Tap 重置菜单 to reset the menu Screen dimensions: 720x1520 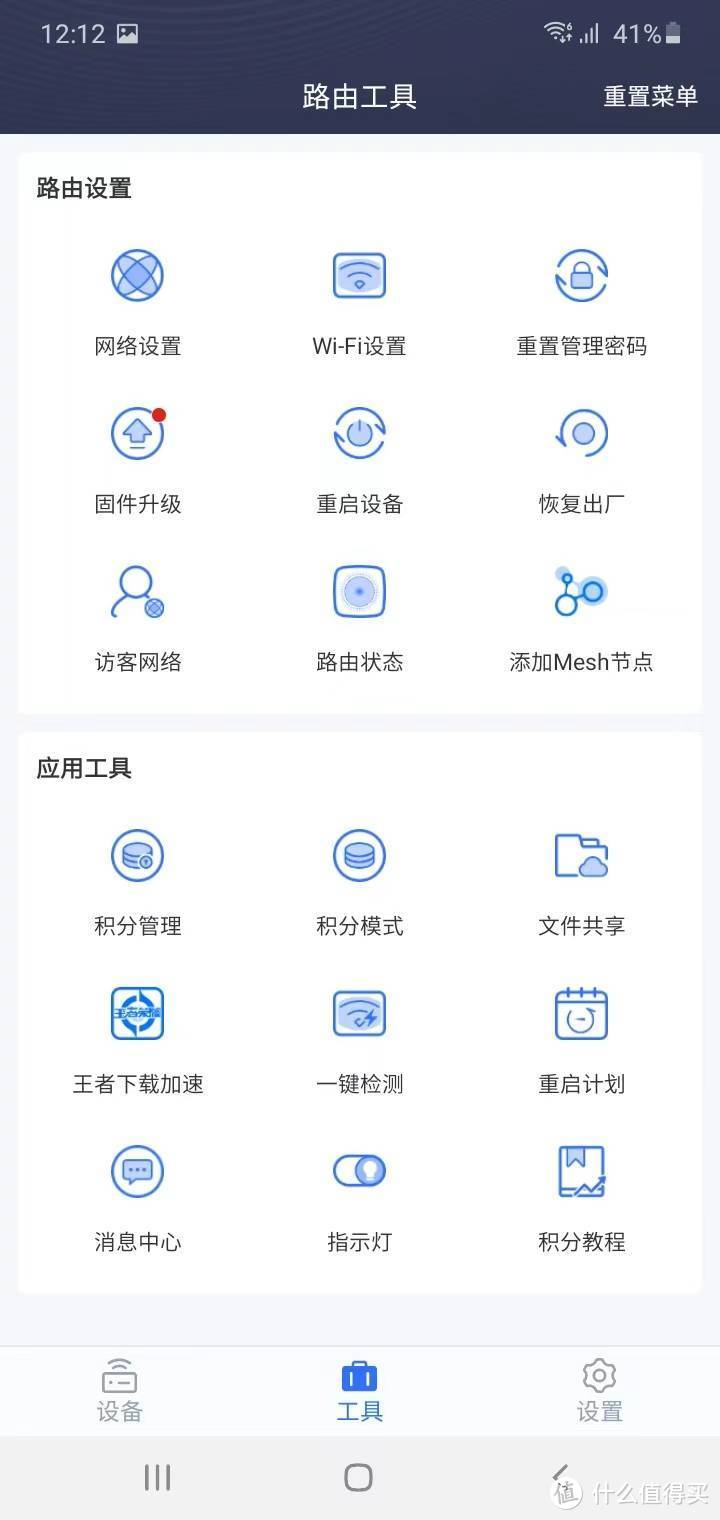[x=649, y=97]
